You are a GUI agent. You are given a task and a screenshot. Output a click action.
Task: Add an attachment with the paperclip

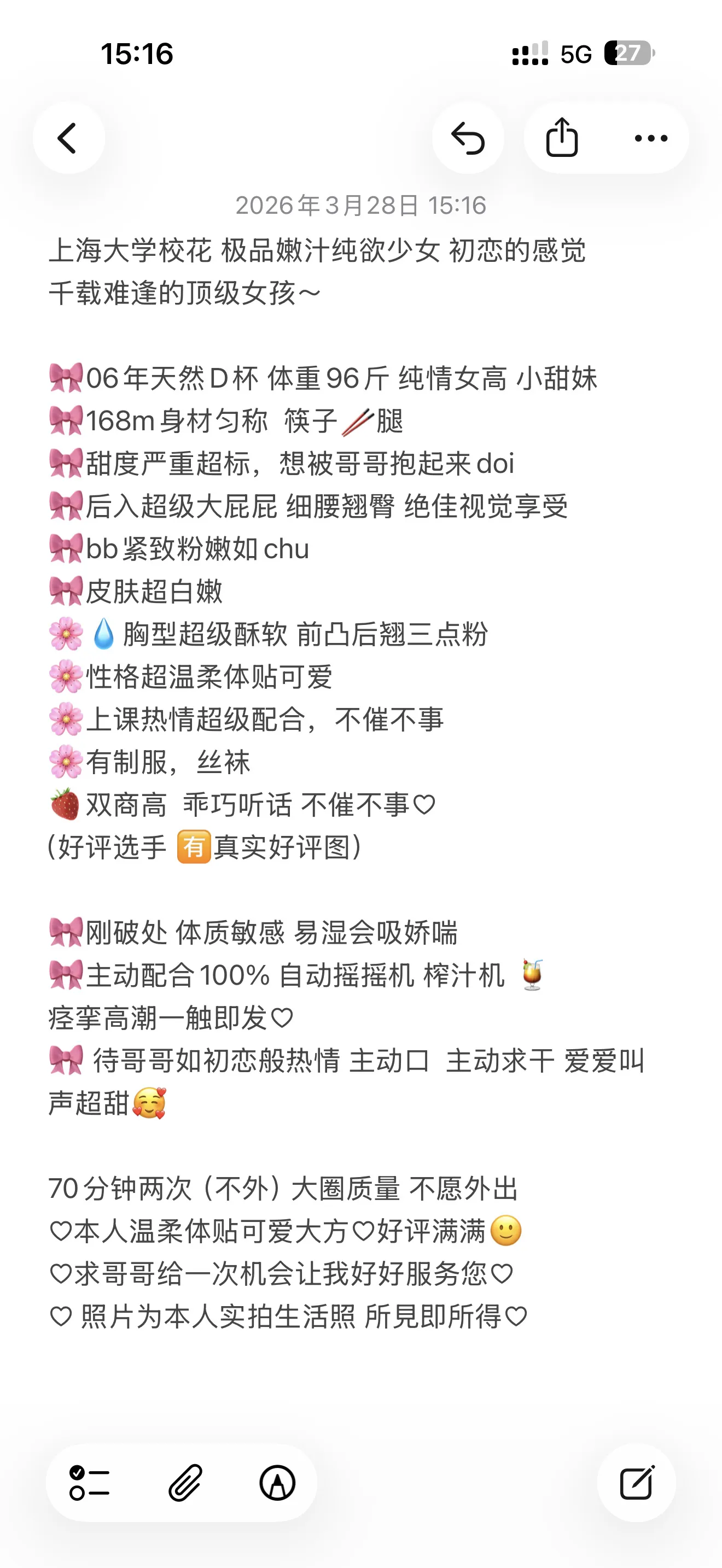point(185,1482)
